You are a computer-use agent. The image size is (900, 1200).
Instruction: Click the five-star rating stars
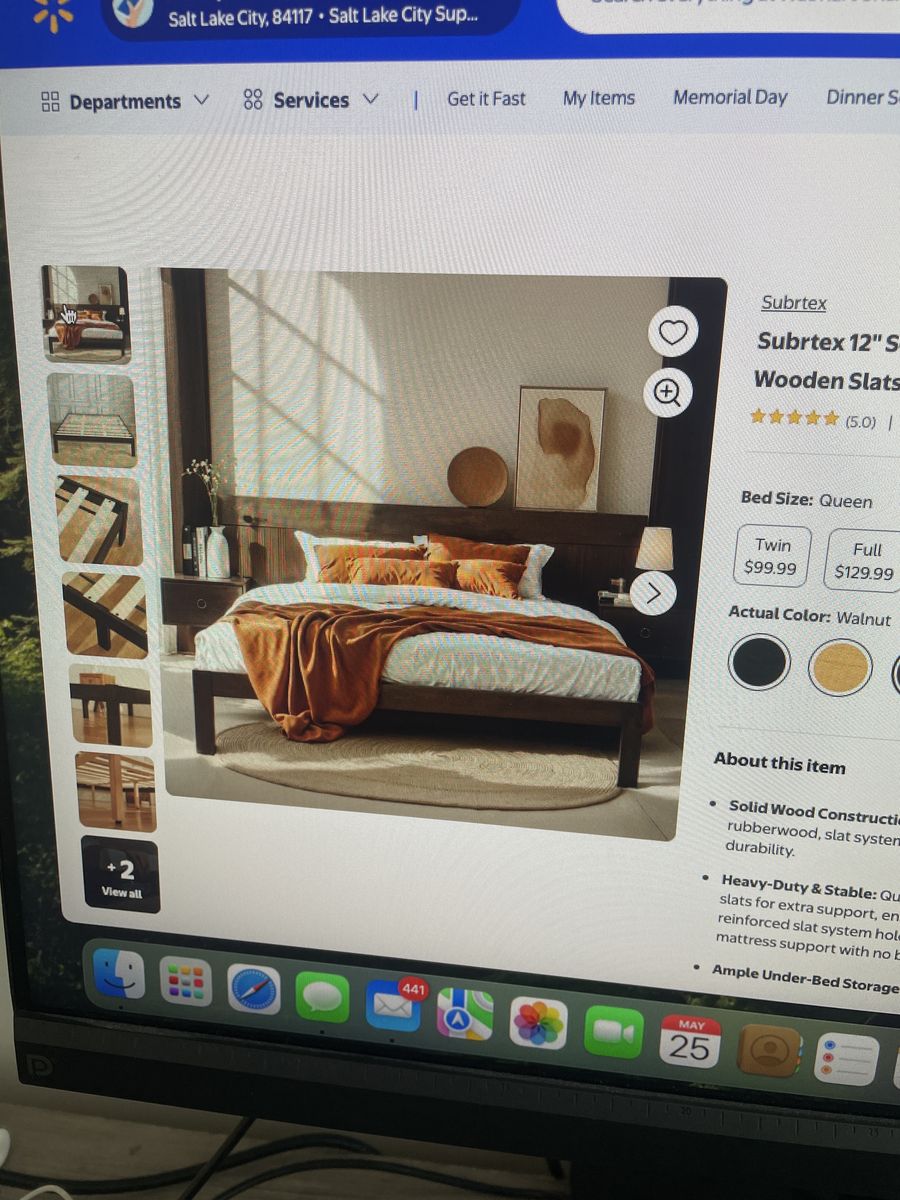click(794, 419)
